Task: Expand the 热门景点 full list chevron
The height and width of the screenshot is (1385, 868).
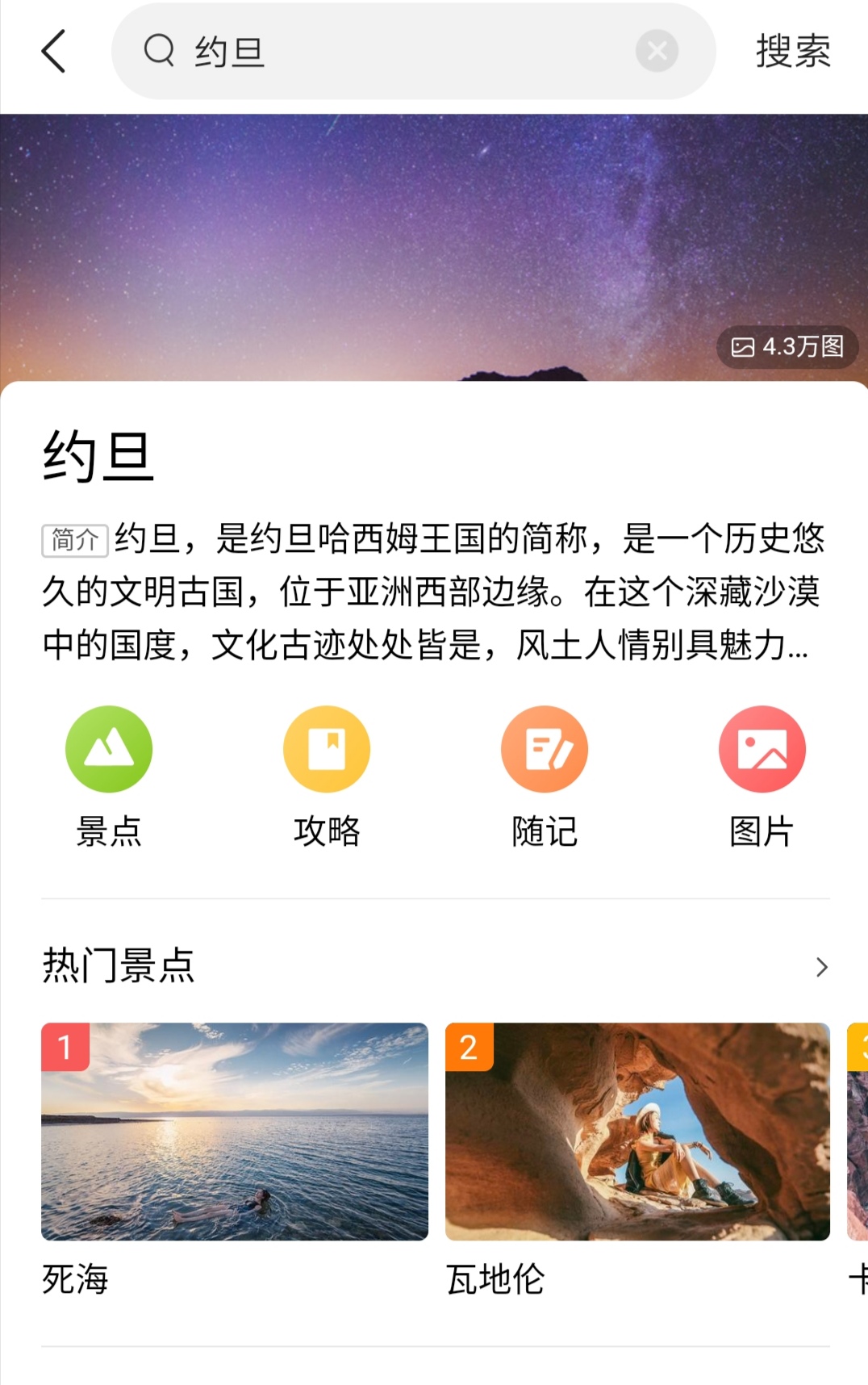Action: click(x=821, y=967)
